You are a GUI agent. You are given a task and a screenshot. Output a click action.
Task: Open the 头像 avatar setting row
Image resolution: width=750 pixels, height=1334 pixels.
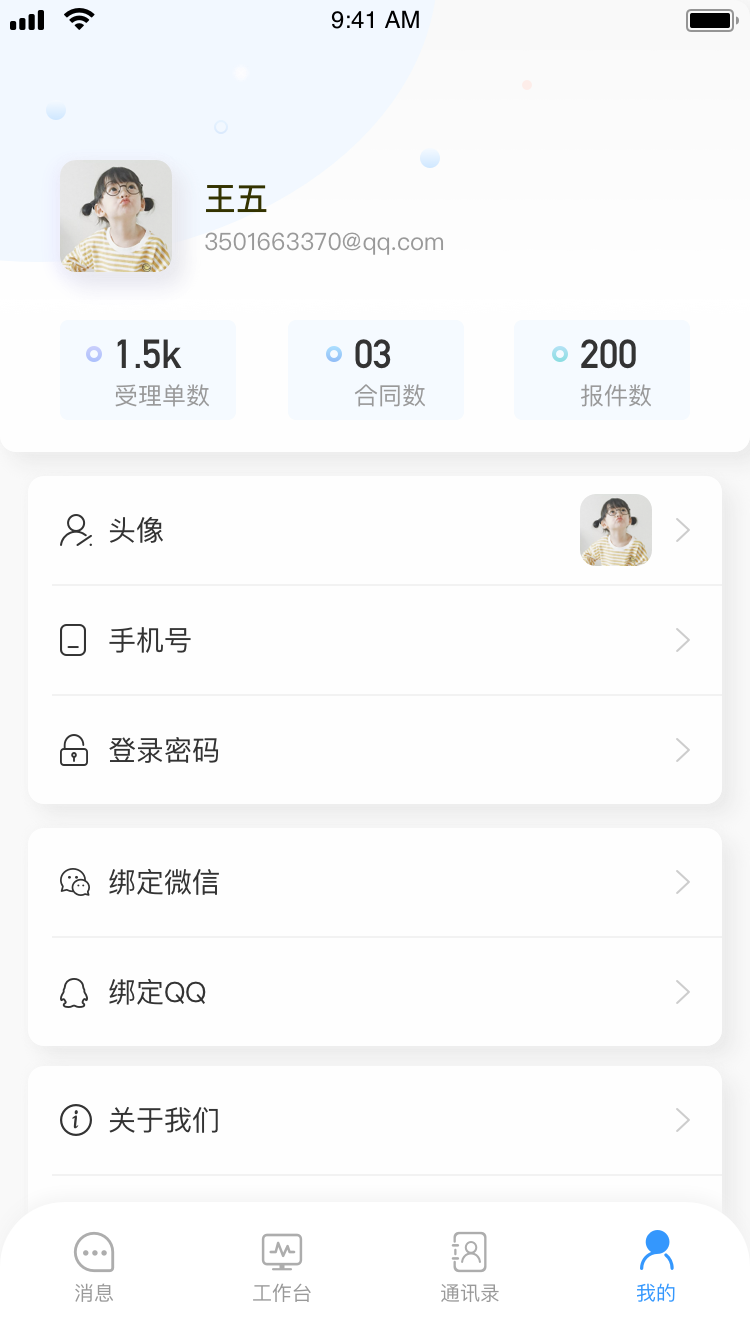pos(375,530)
